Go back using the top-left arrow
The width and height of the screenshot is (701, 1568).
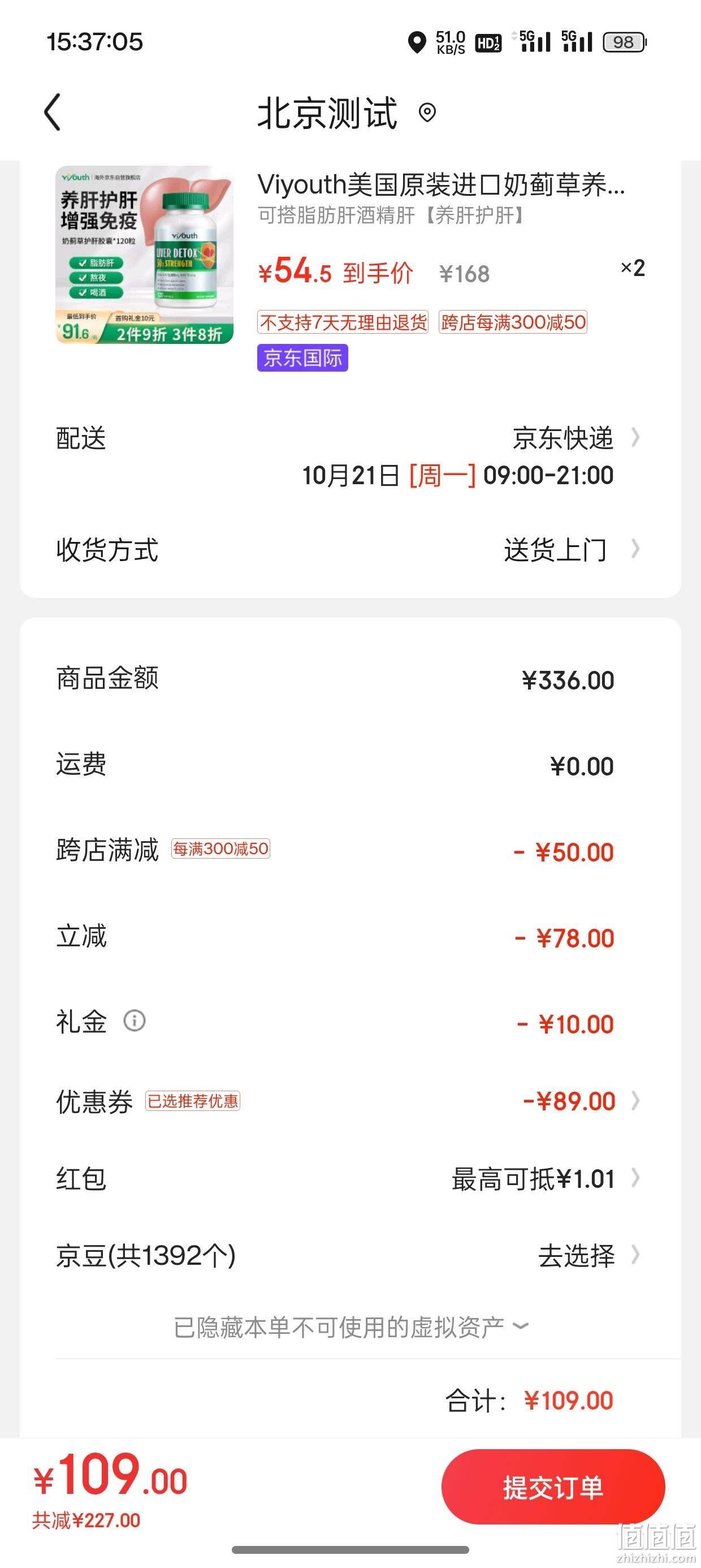click(53, 112)
